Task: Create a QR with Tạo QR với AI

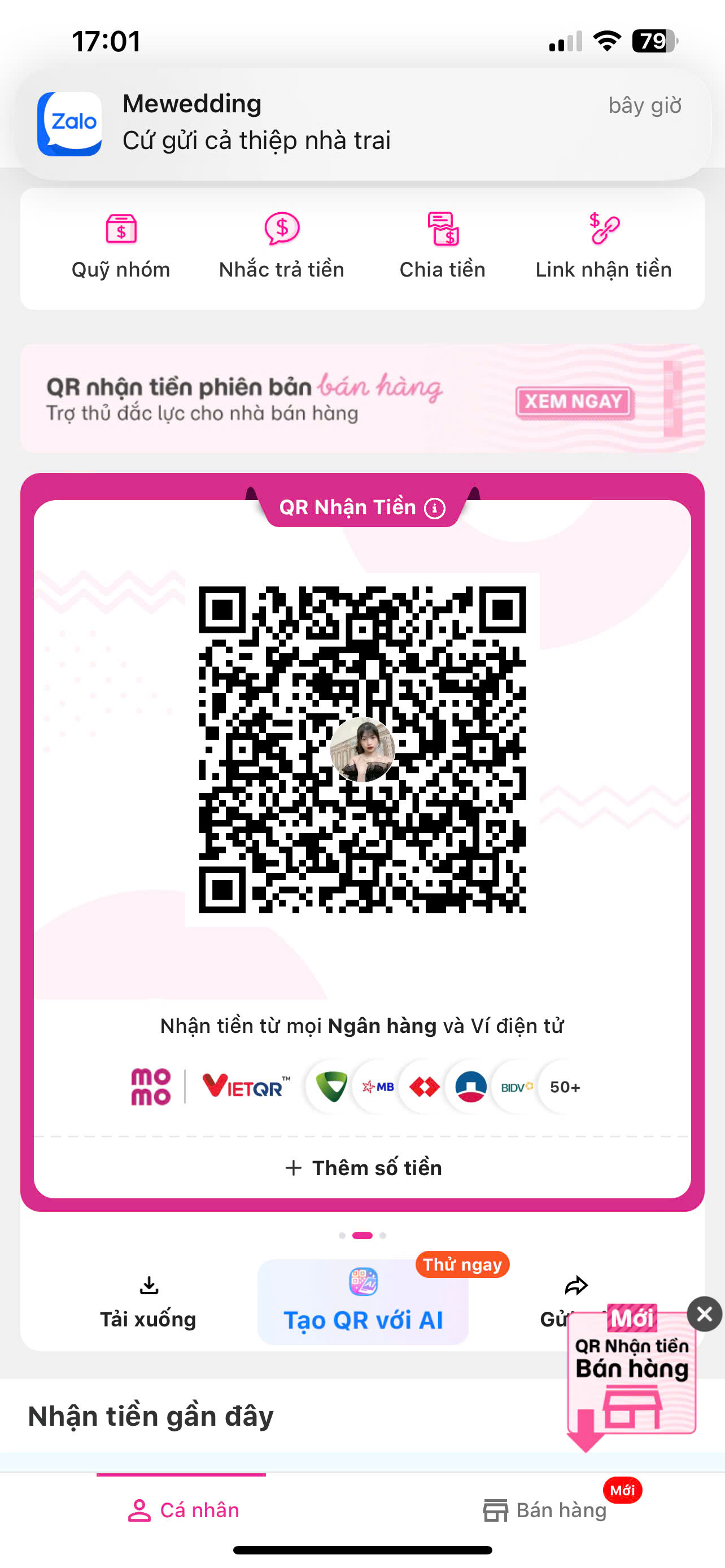Action: (363, 1302)
